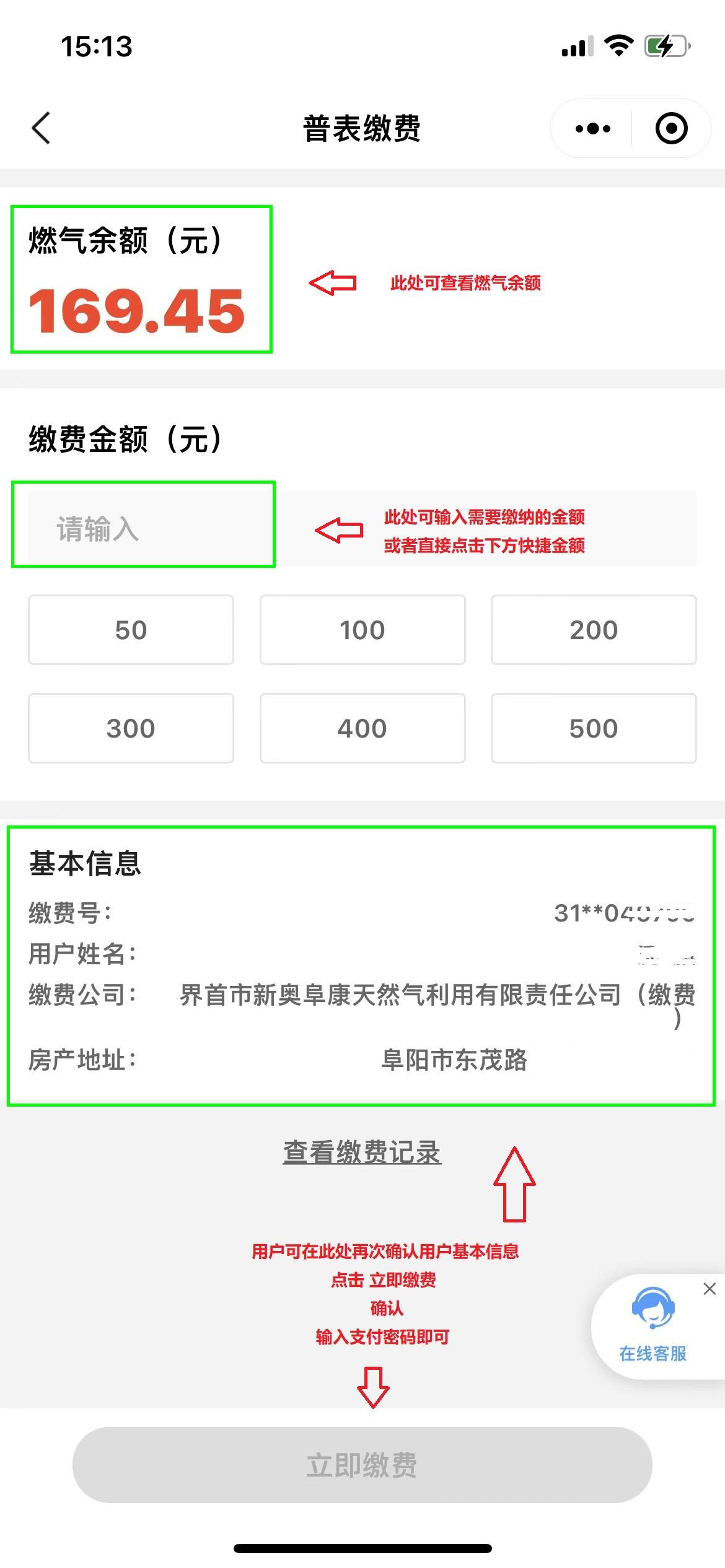The height and width of the screenshot is (1568, 725).
Task: Open 查看缴费记录 payment records link
Action: click(362, 1152)
